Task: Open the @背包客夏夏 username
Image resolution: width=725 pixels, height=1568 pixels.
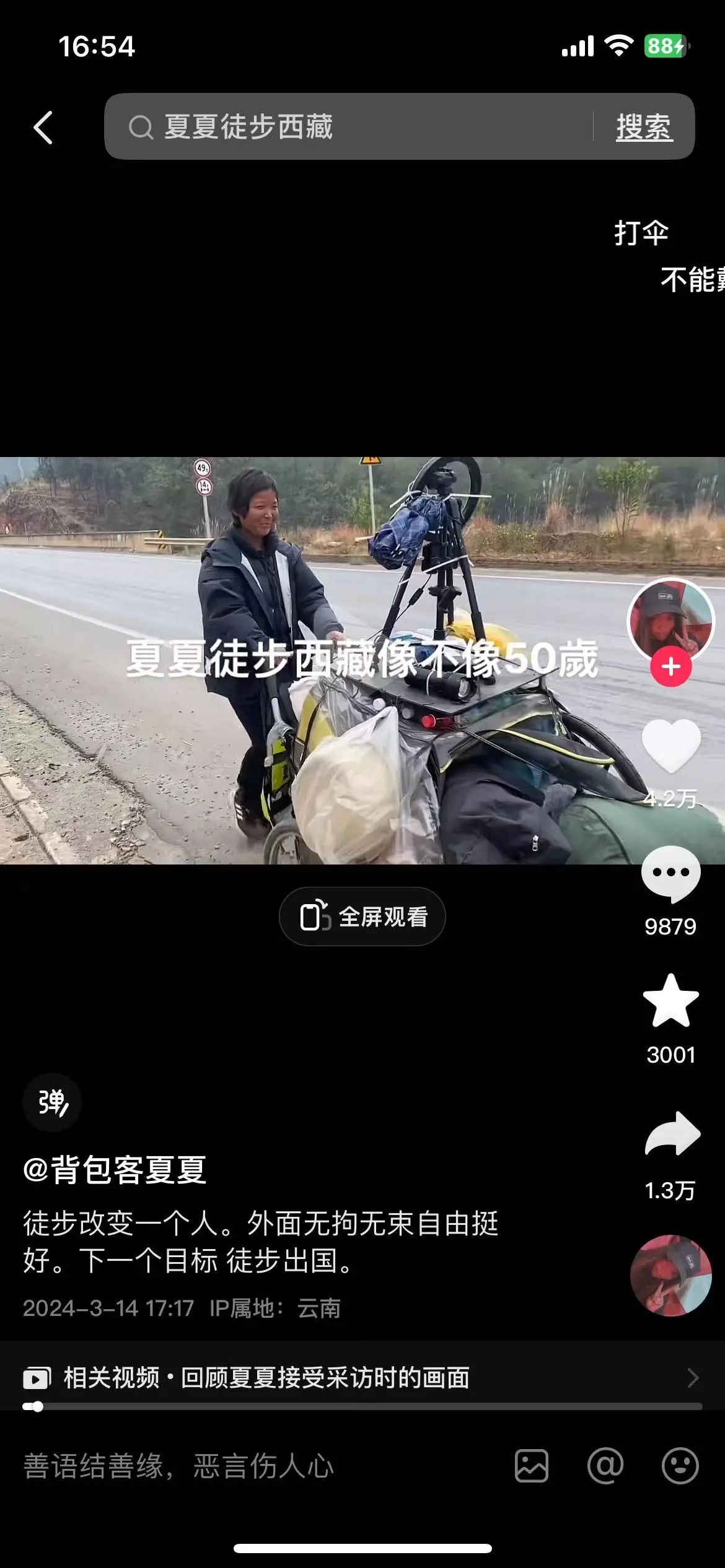Action: 115,1170
